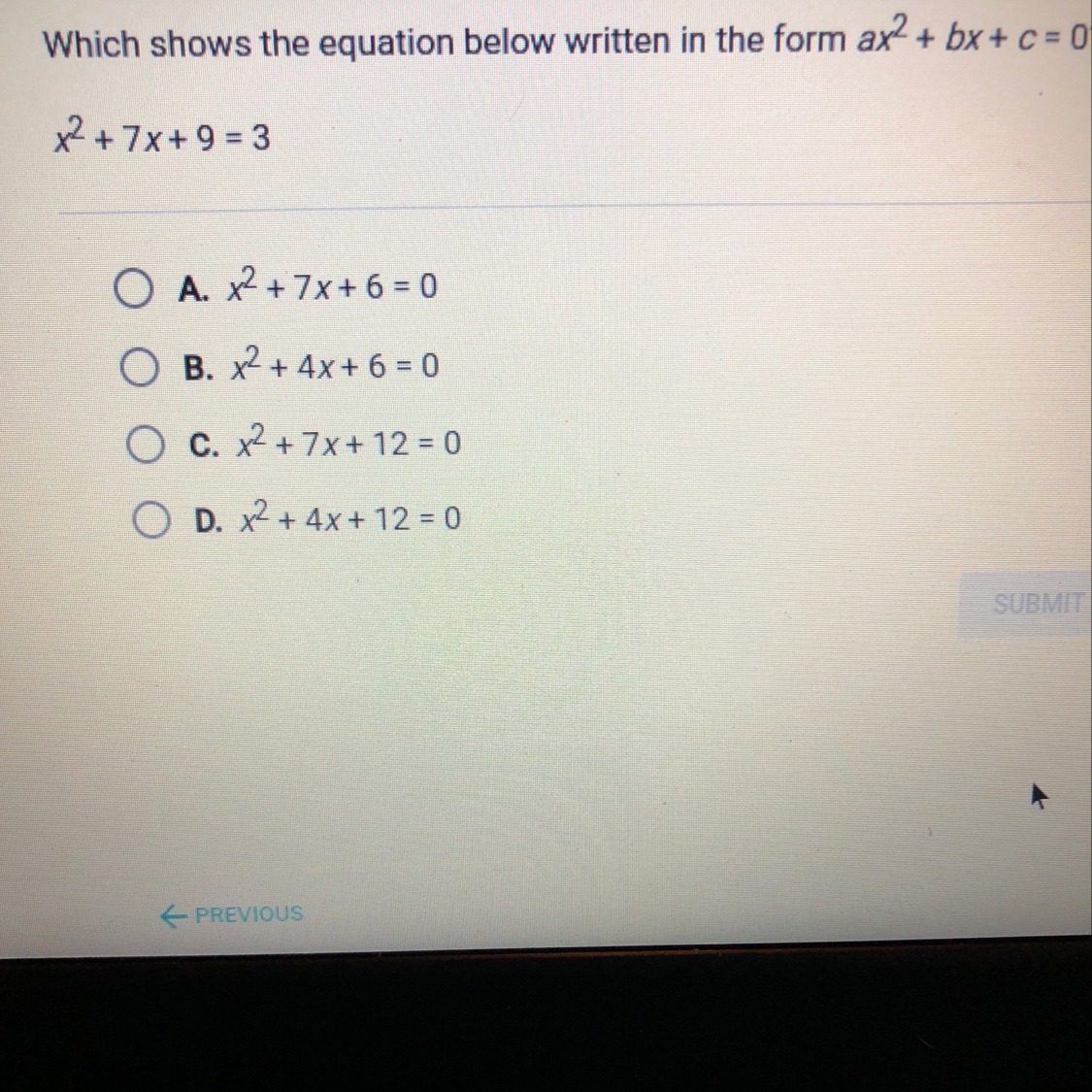Viewport: 1092px width, 1092px height.
Task: Mark option D: x² + 4x + 12 = 0
Action: pos(150,521)
